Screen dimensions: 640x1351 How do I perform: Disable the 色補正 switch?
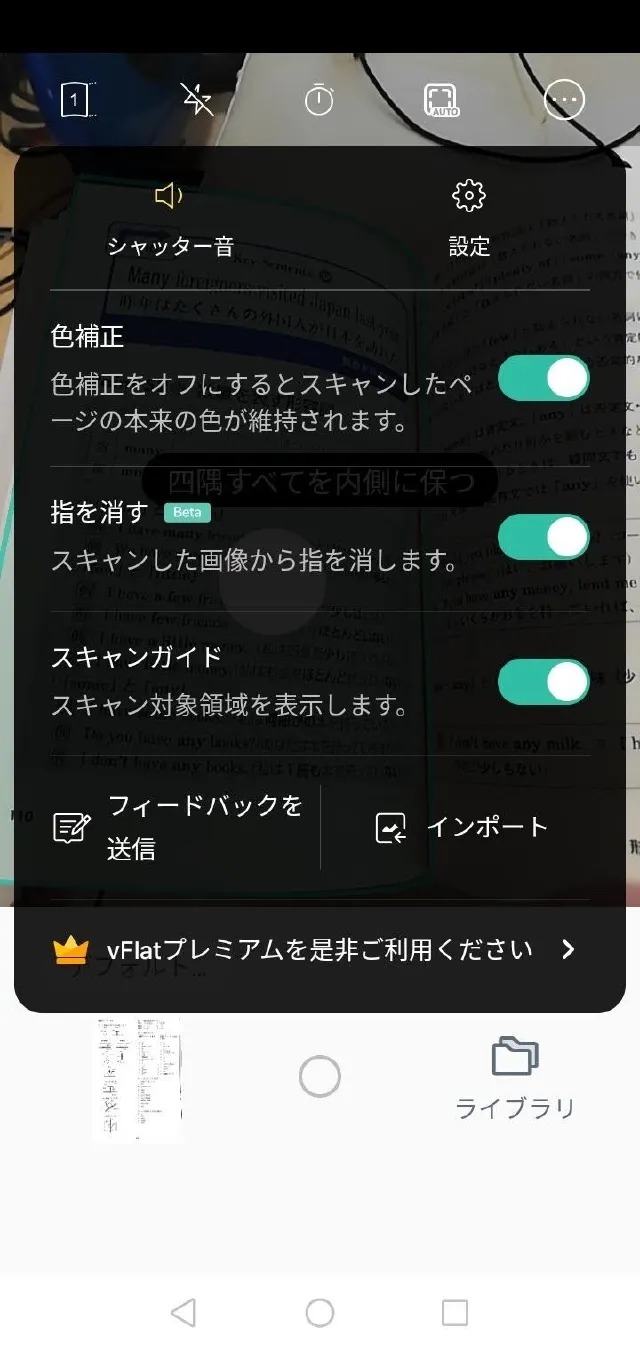543,378
